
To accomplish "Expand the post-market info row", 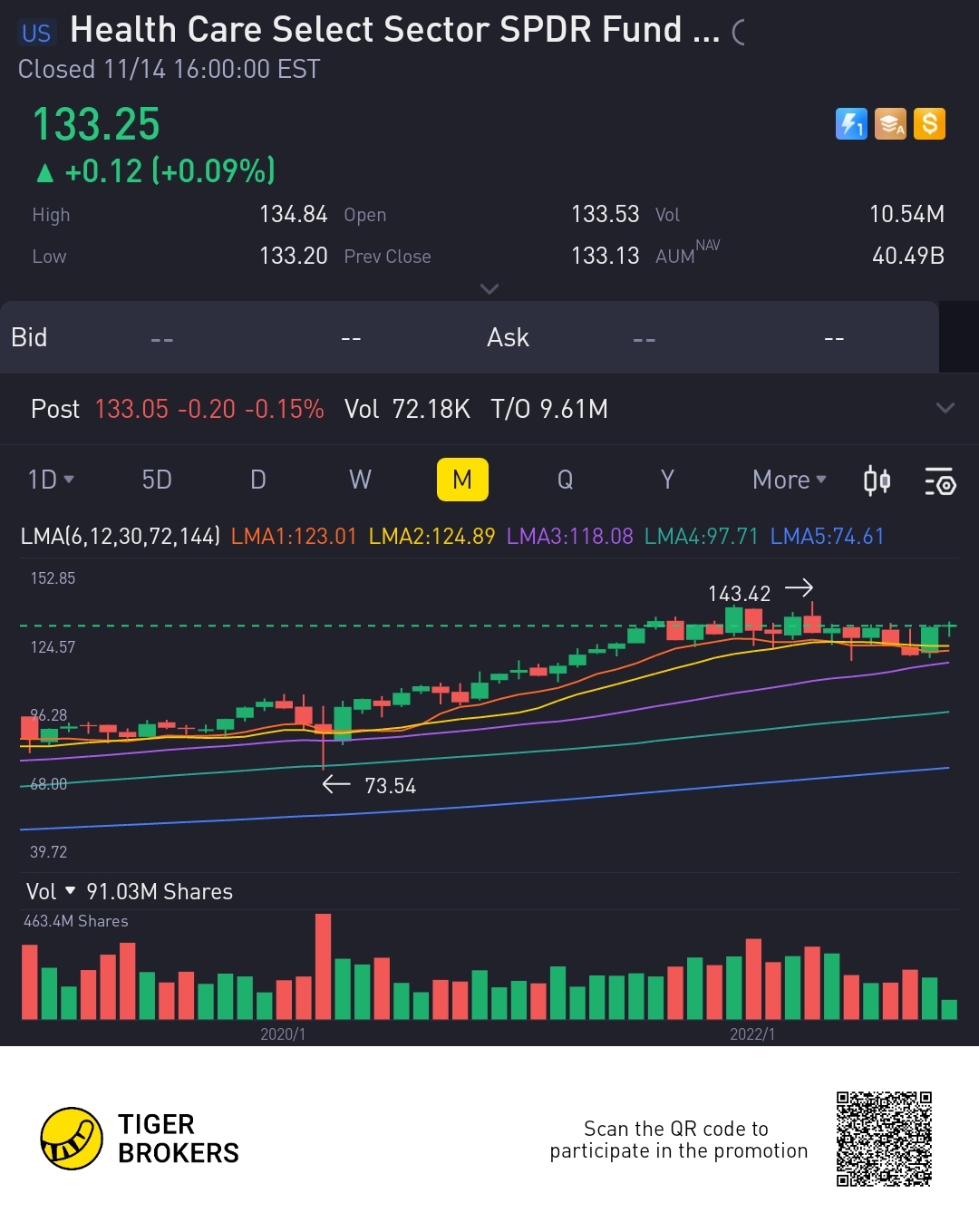I will (x=945, y=408).
